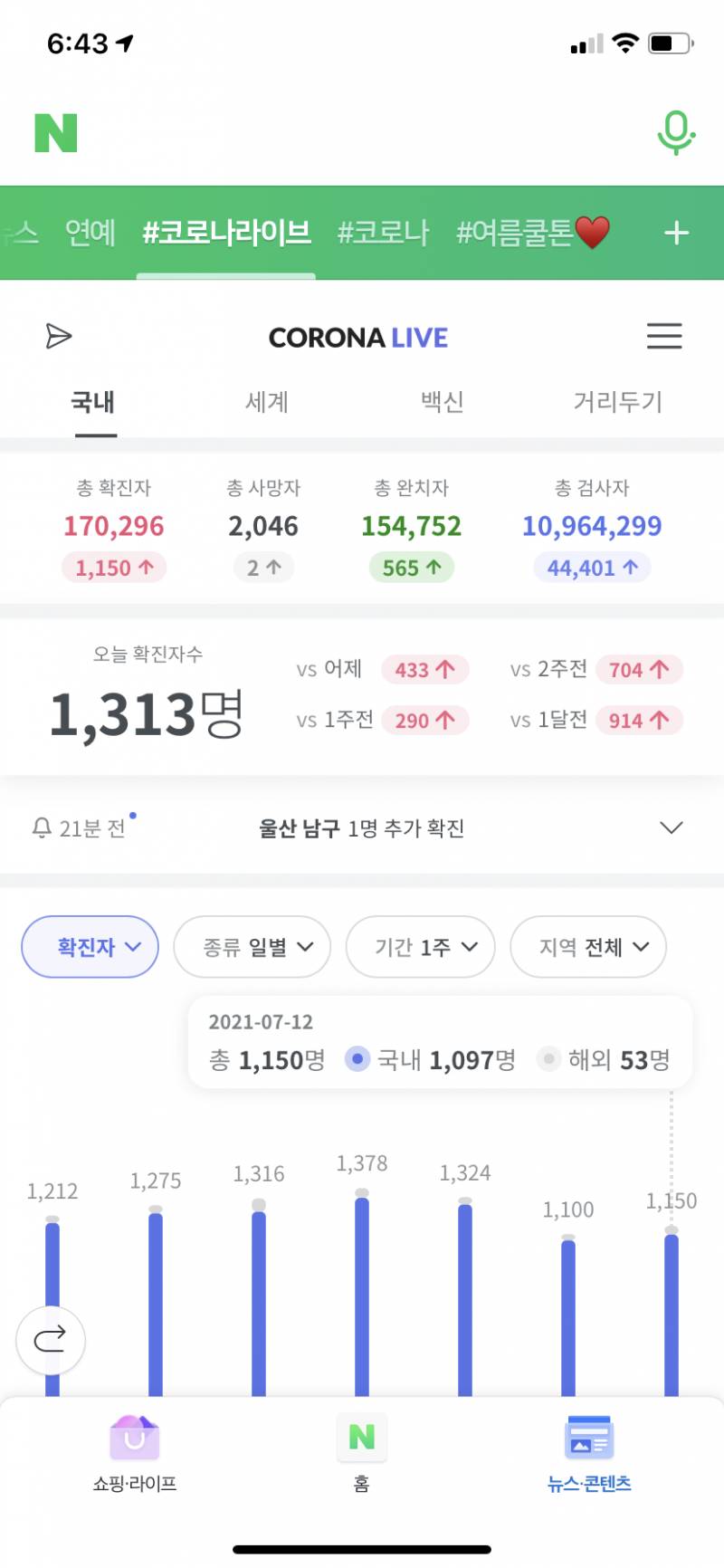This screenshot has height=1568, width=724.
Task: Tap the 1,378 bar in the chart
Action: (x=361, y=1295)
